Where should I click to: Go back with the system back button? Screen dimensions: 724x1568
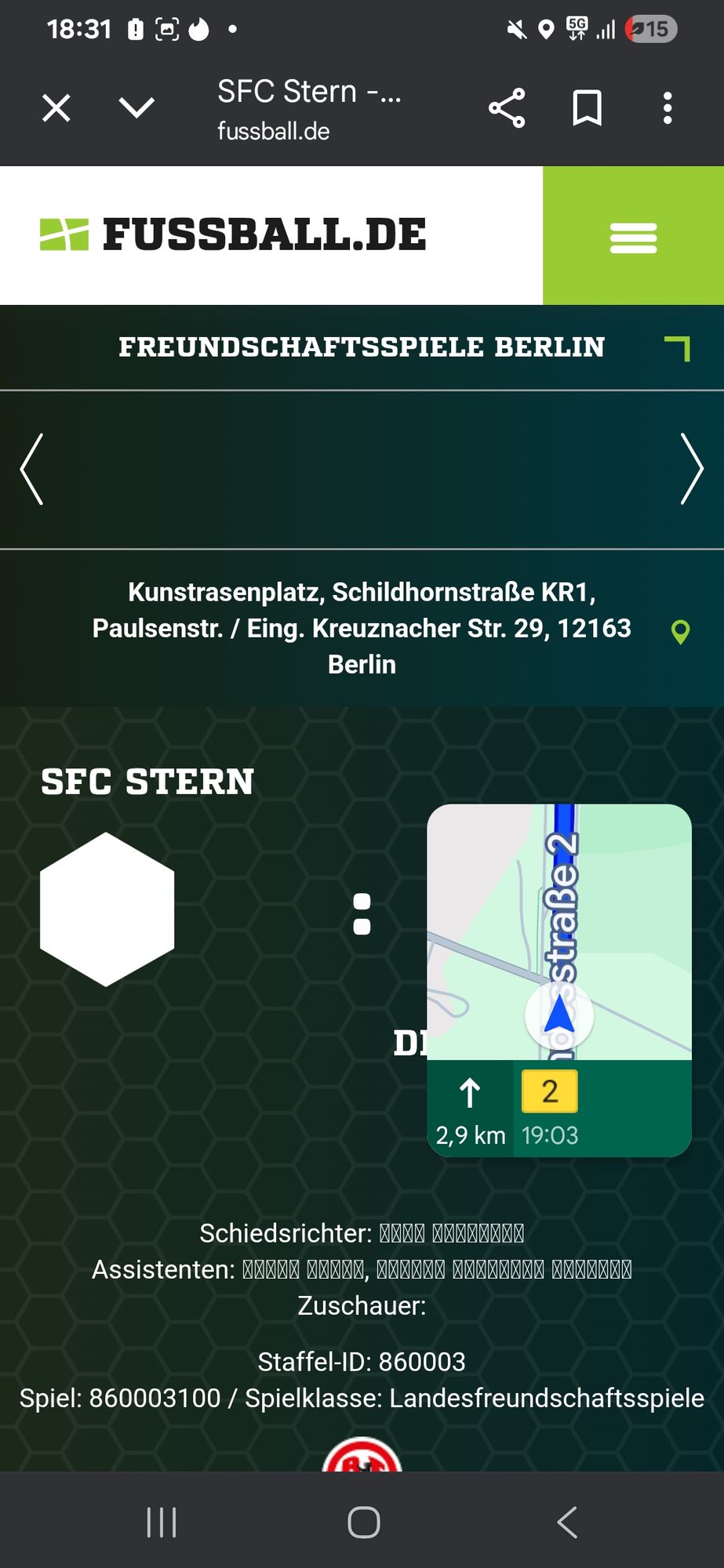566,1523
